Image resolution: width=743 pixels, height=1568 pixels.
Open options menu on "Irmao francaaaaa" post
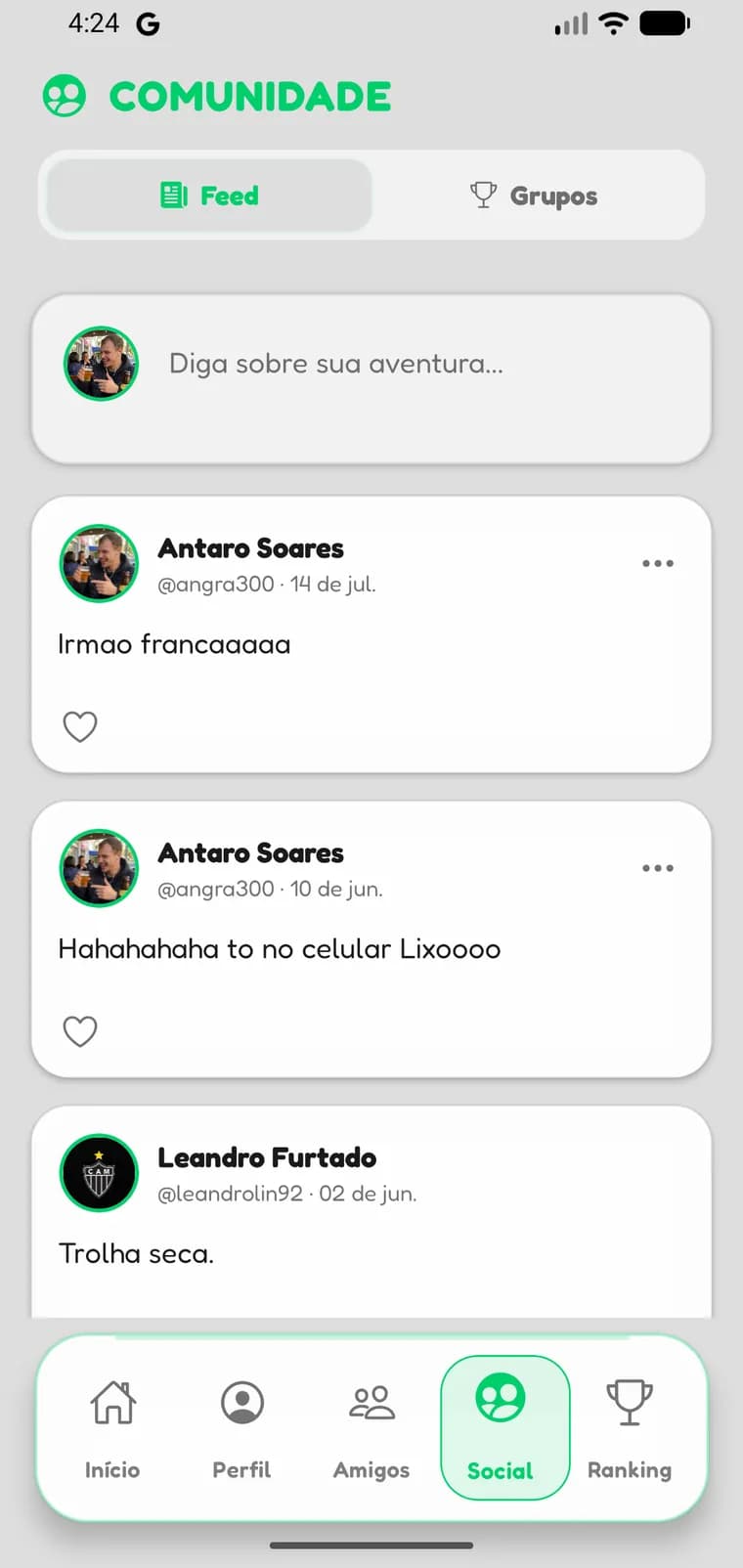[658, 563]
